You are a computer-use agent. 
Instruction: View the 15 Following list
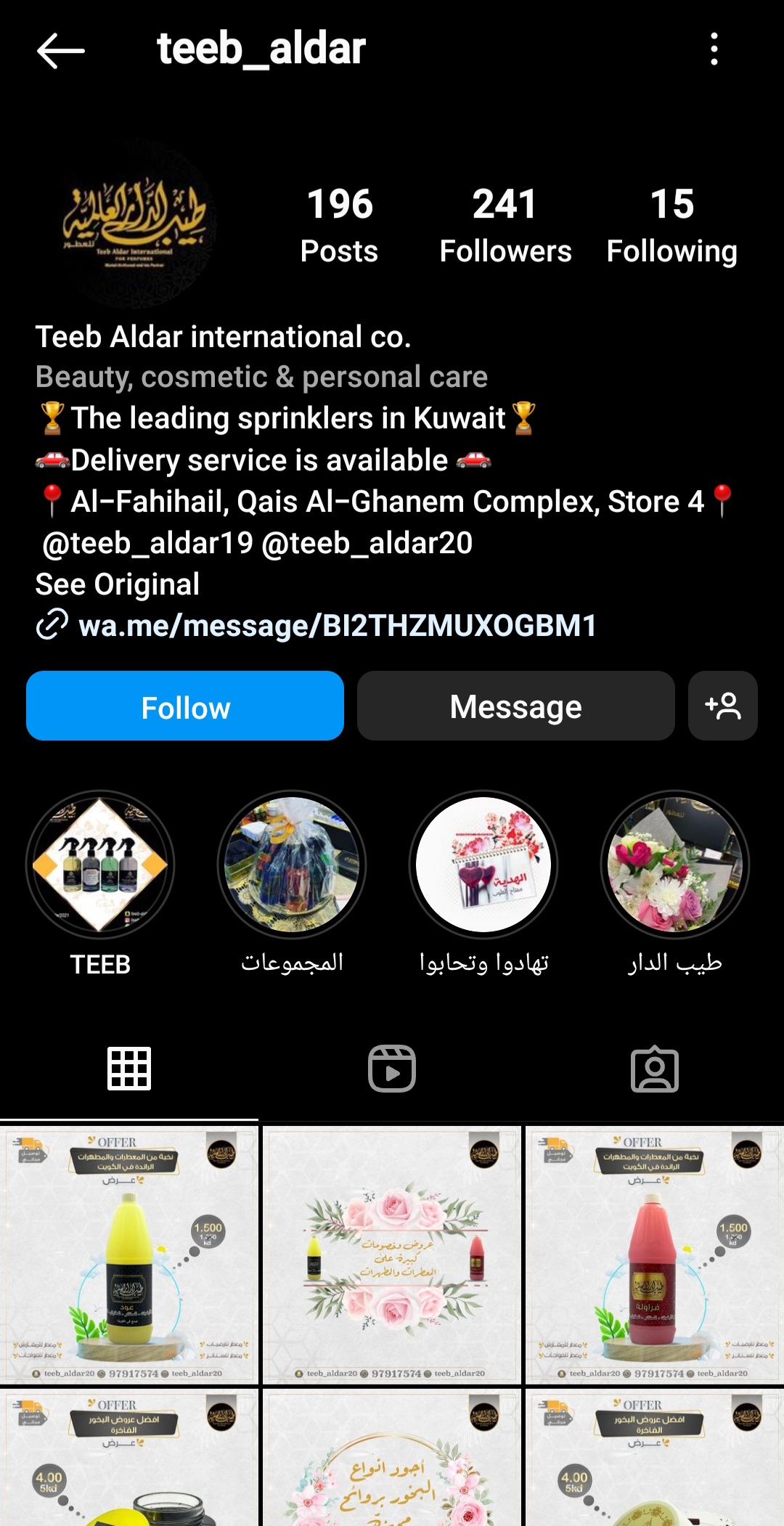coord(672,225)
